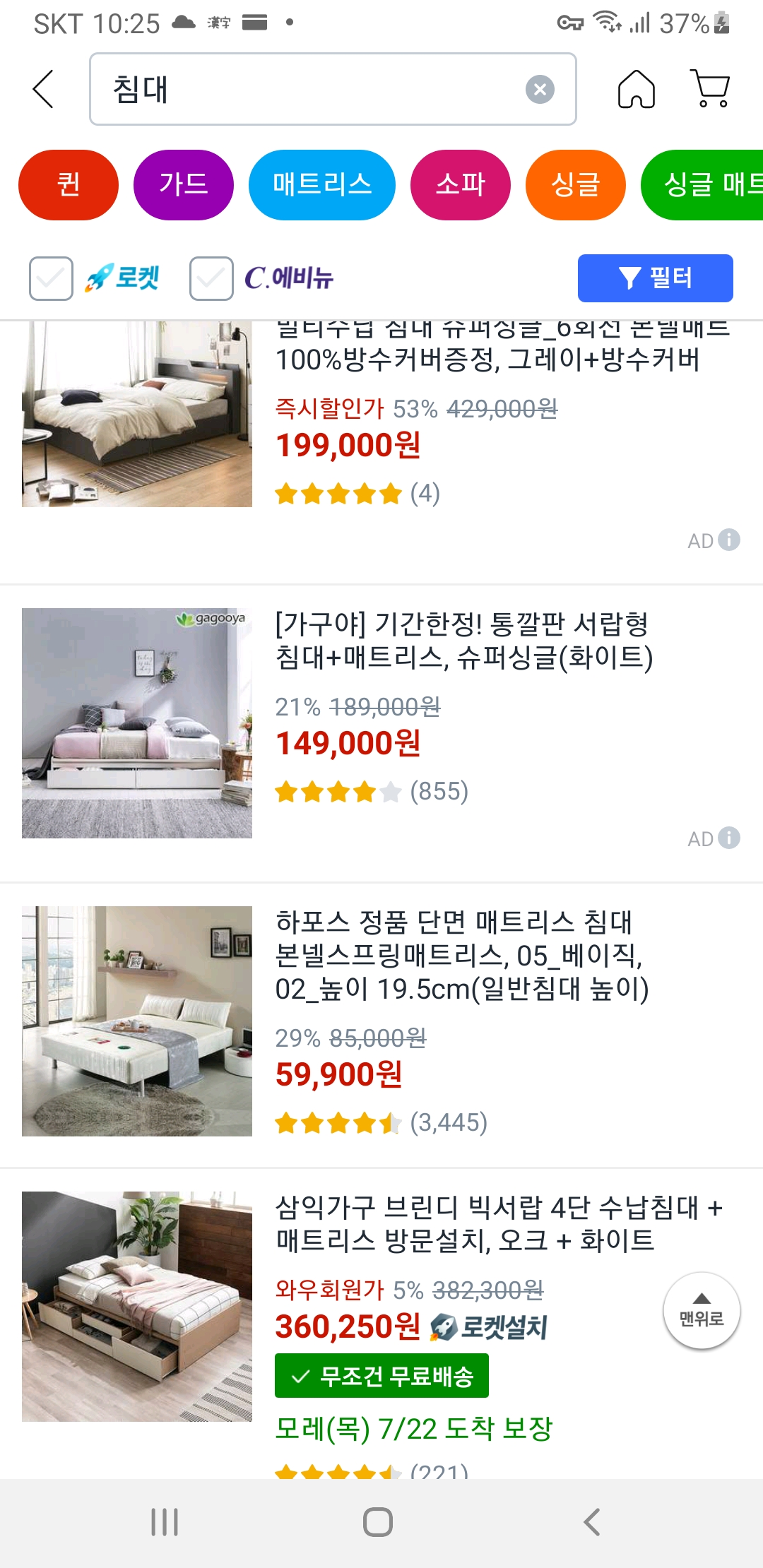Clear the search text with the X
The width and height of the screenshot is (763, 1568).
point(540,90)
